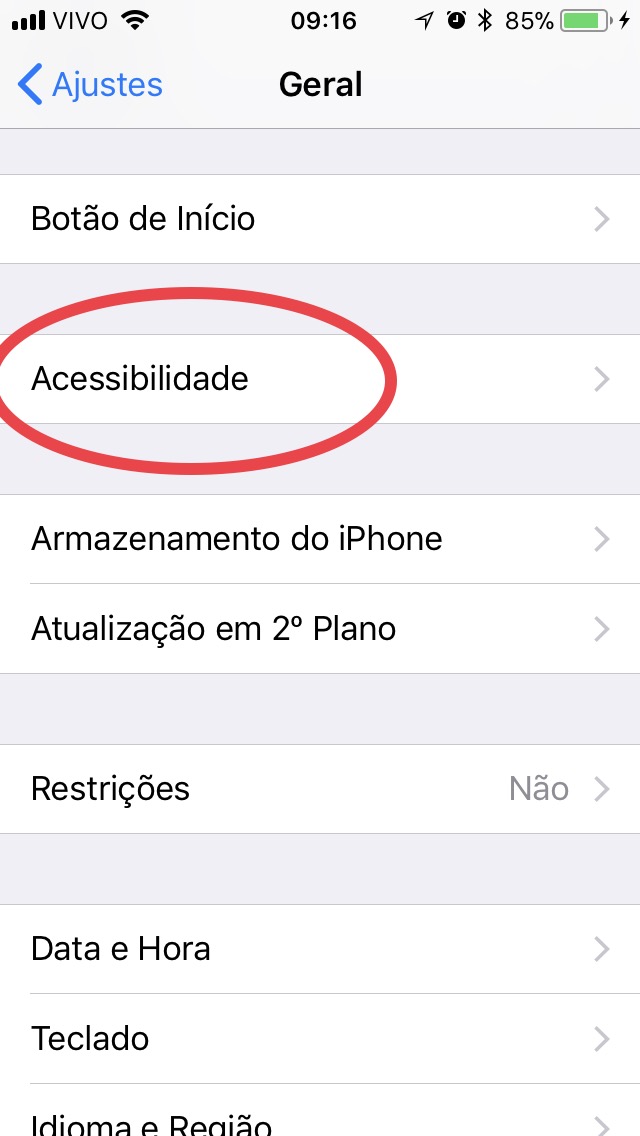Open Botão de Início settings

[320, 219]
